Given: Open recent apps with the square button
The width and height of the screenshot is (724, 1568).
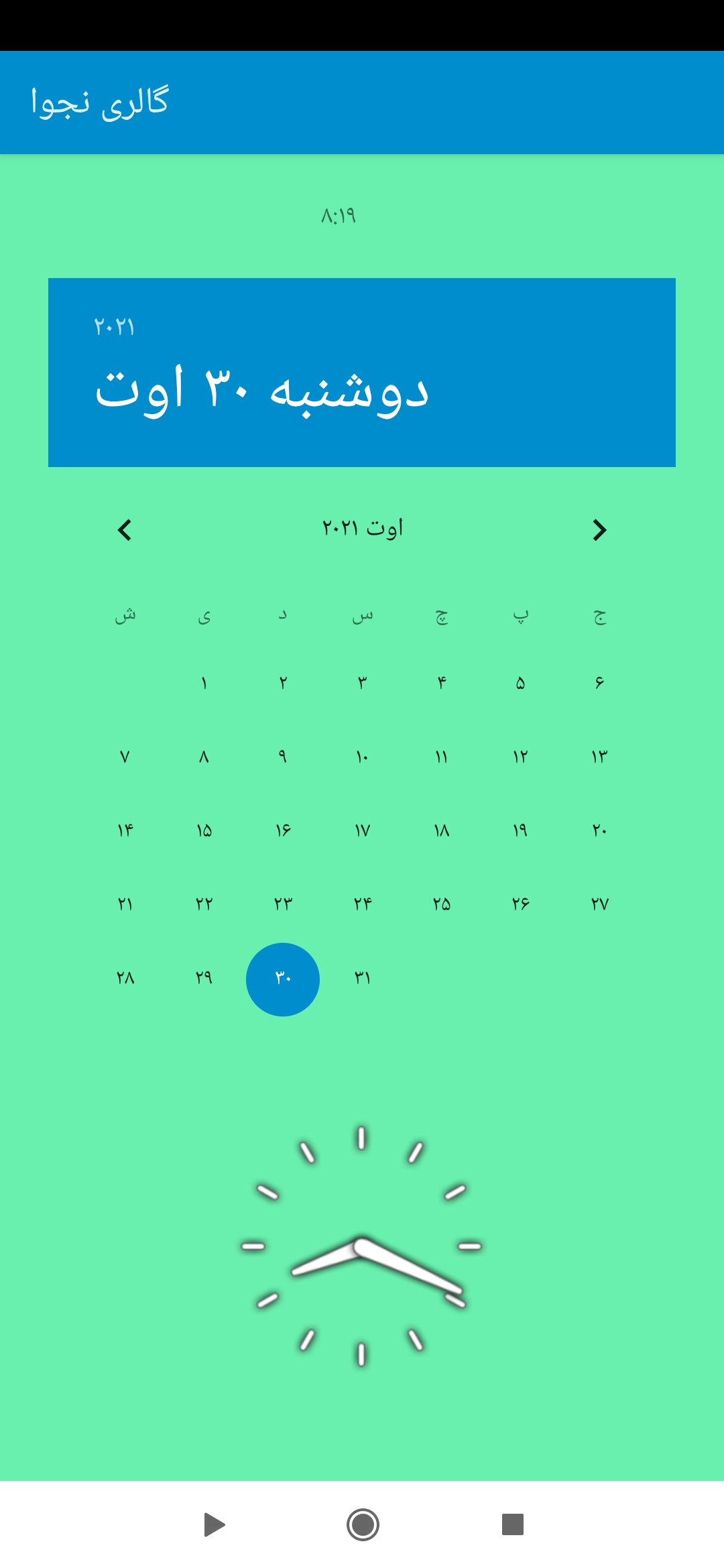Looking at the screenshot, I should [x=512, y=1524].
